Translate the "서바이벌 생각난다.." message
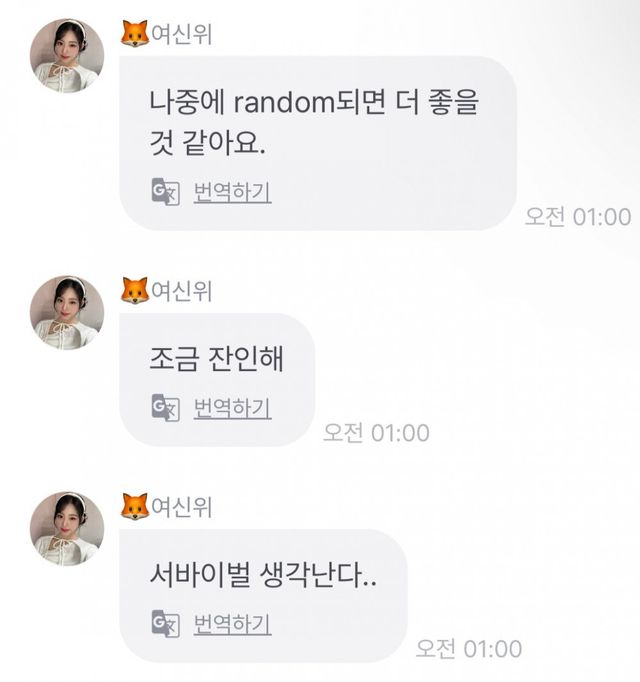640x682 pixels. (231, 624)
